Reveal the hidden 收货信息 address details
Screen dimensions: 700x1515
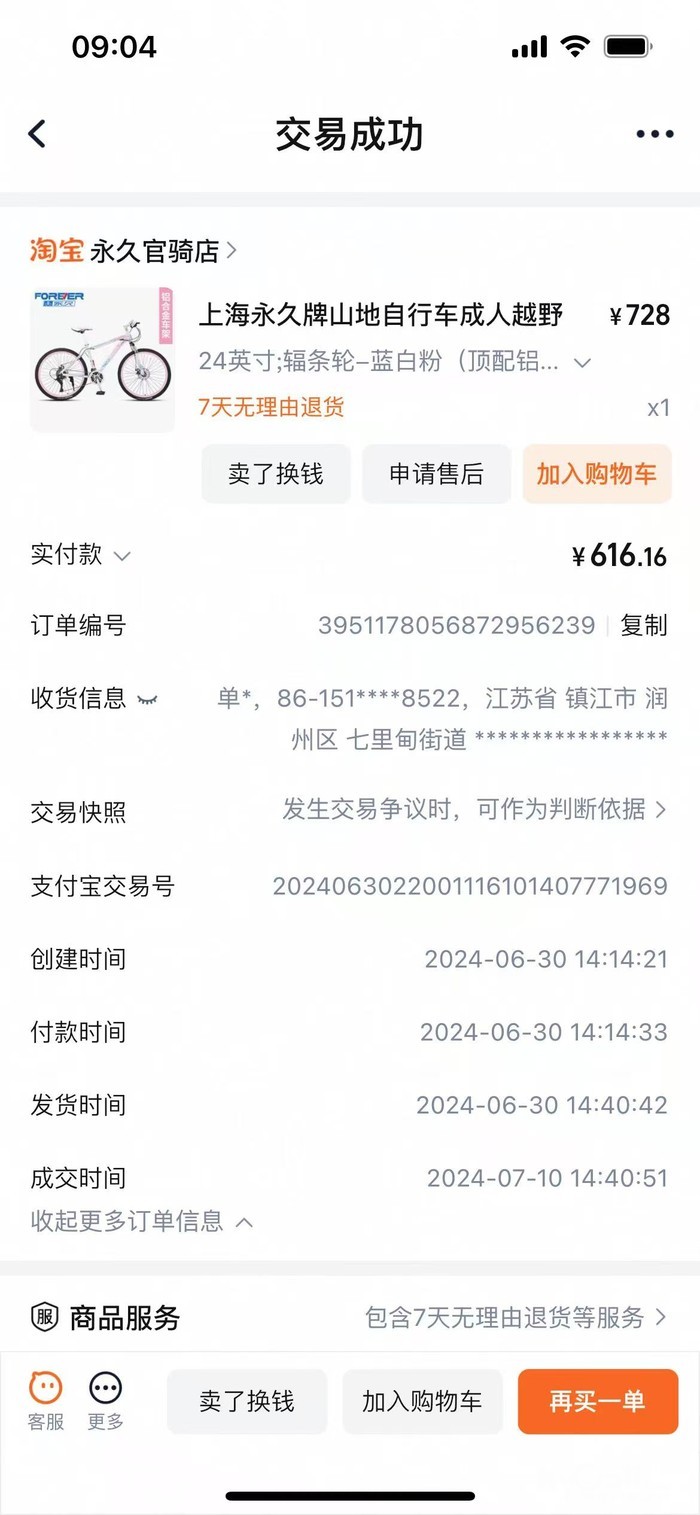(x=147, y=699)
